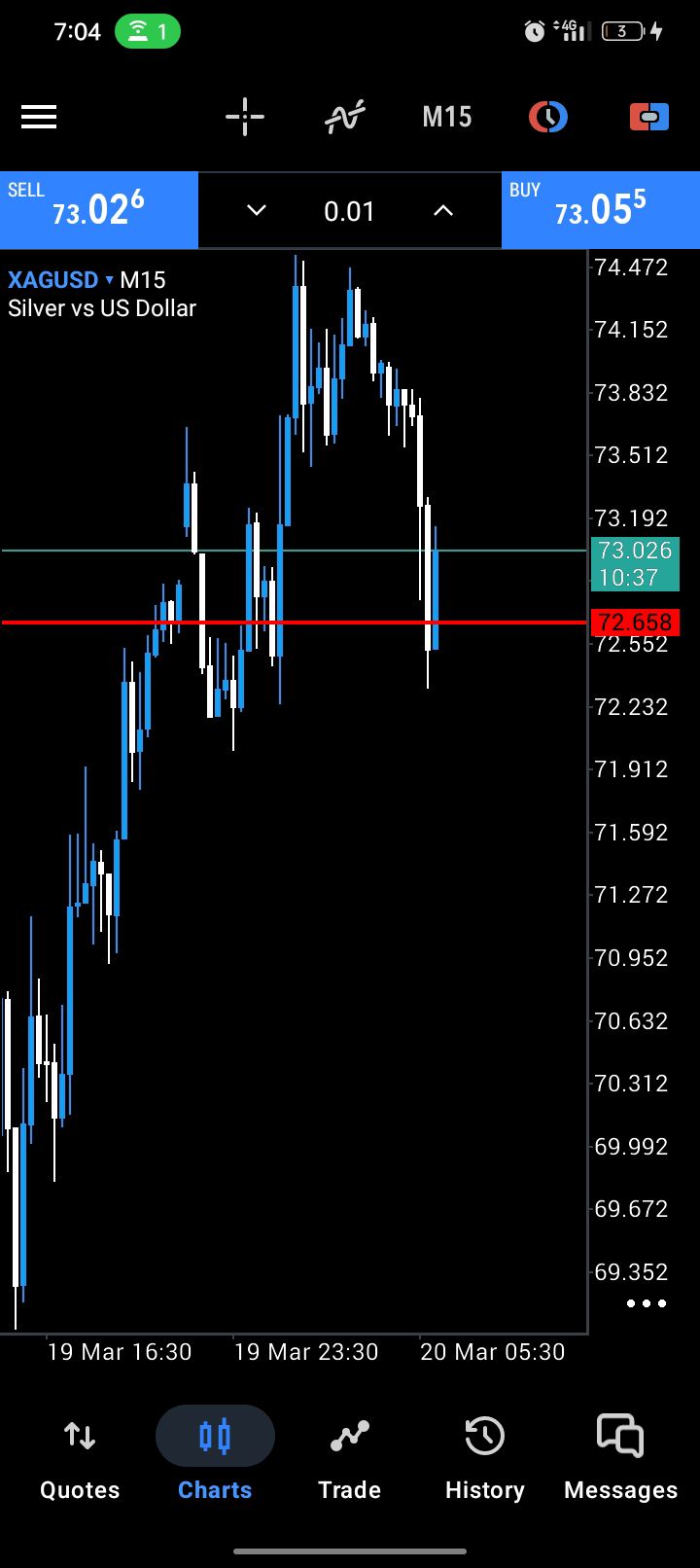View the History tab
Image resolution: width=700 pixels, height=1568 pixels.
click(x=484, y=1456)
